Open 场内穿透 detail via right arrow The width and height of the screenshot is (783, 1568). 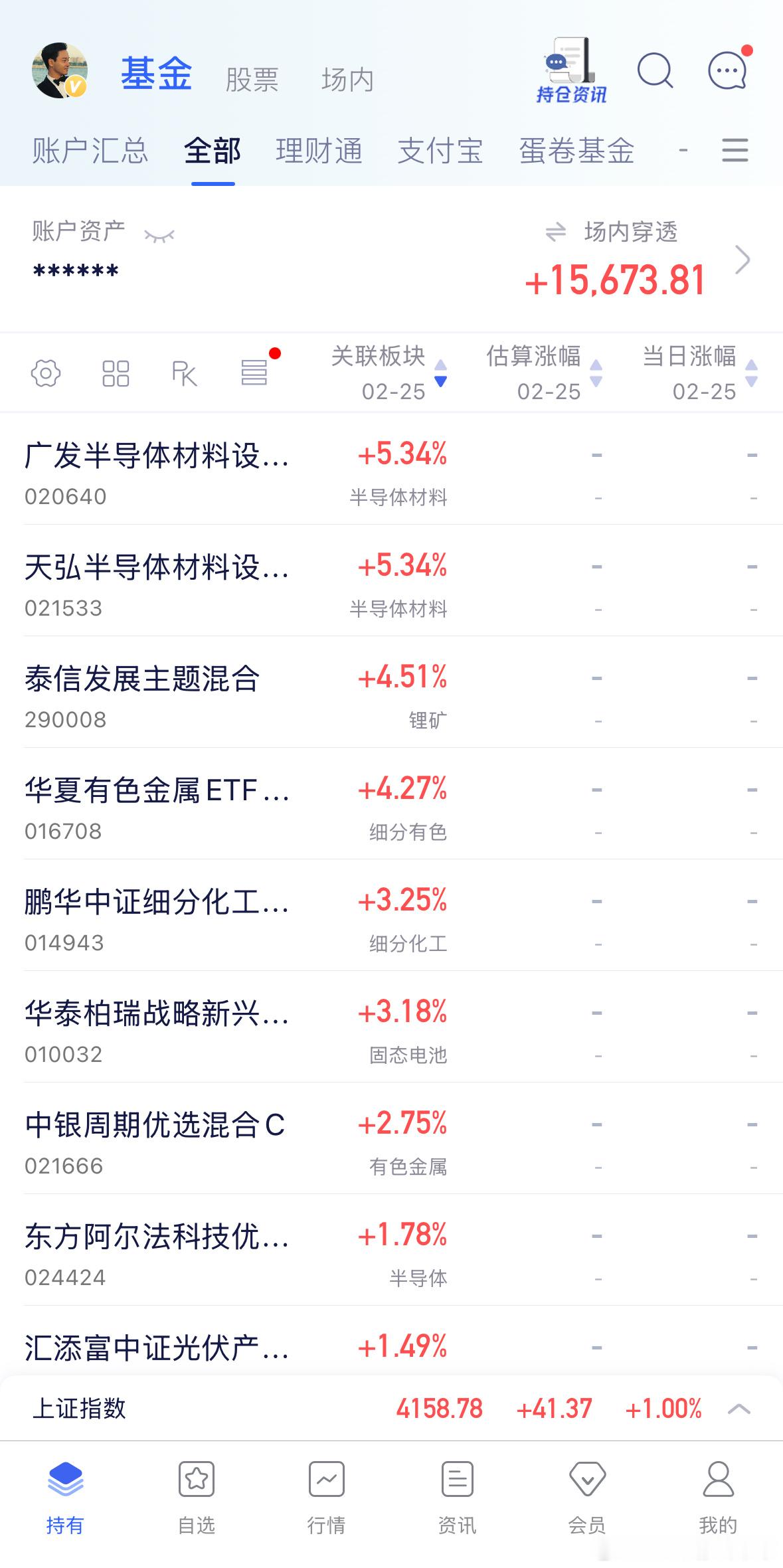tap(744, 262)
